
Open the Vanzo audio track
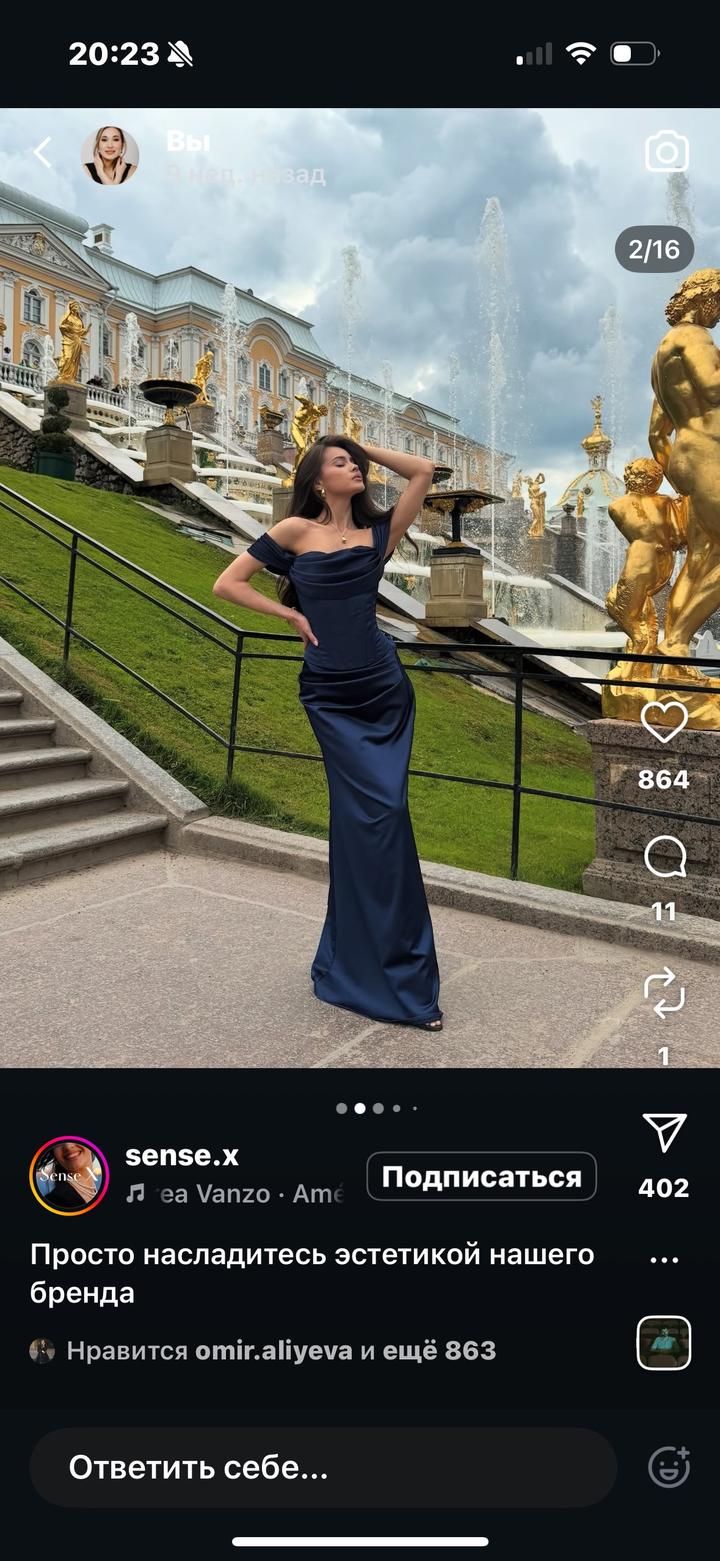238,1194
